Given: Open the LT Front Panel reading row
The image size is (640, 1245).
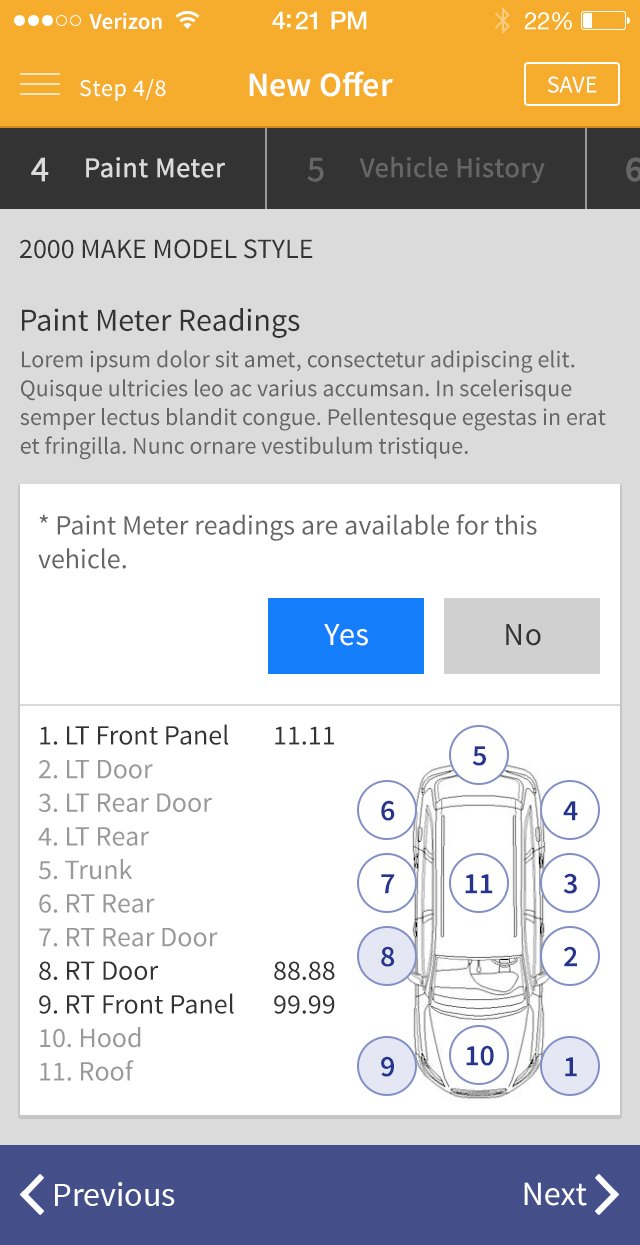Looking at the screenshot, I should coord(187,736).
